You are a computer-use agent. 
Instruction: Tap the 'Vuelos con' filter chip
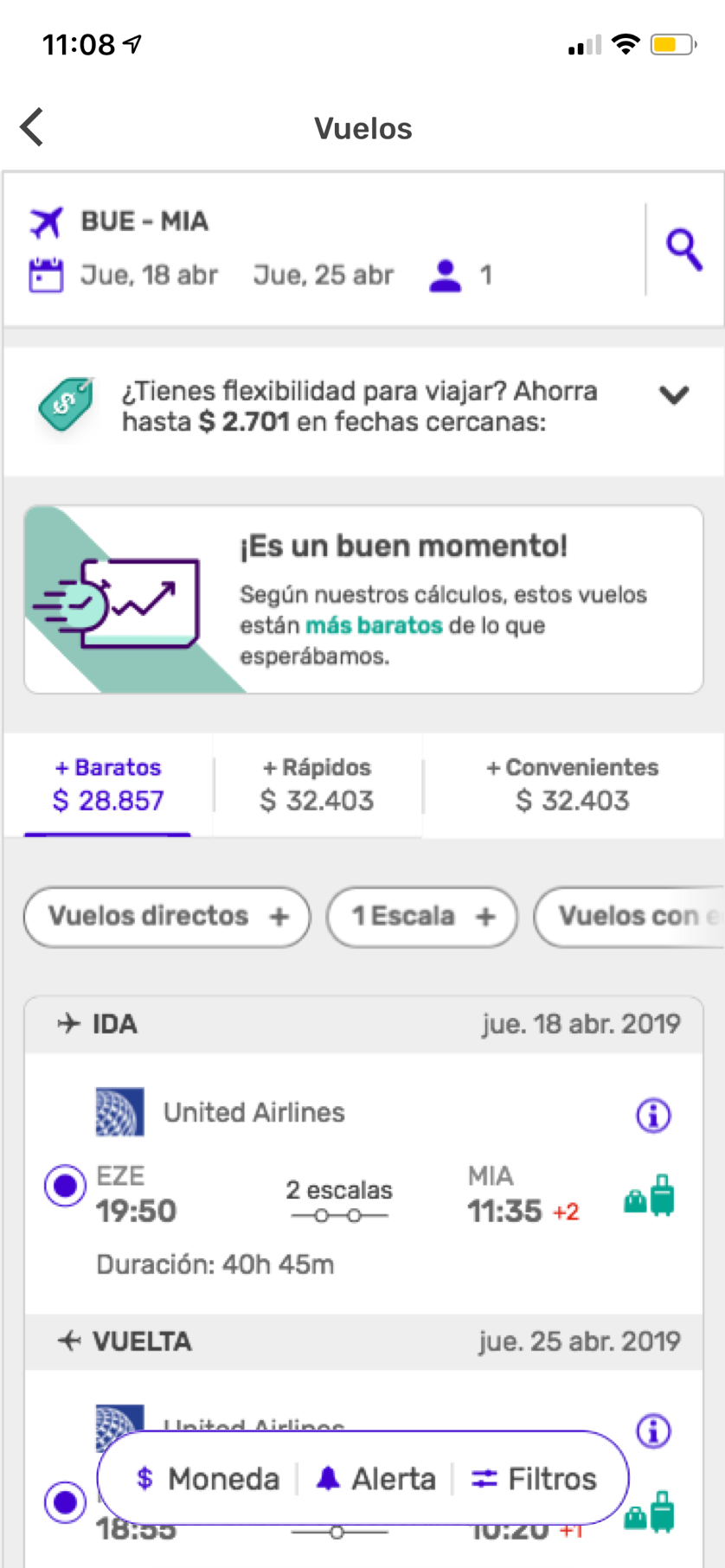click(x=629, y=917)
